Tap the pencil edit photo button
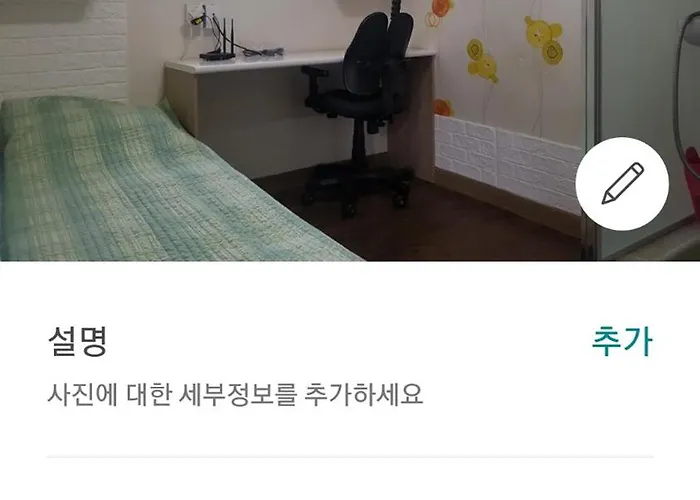 (x=622, y=184)
